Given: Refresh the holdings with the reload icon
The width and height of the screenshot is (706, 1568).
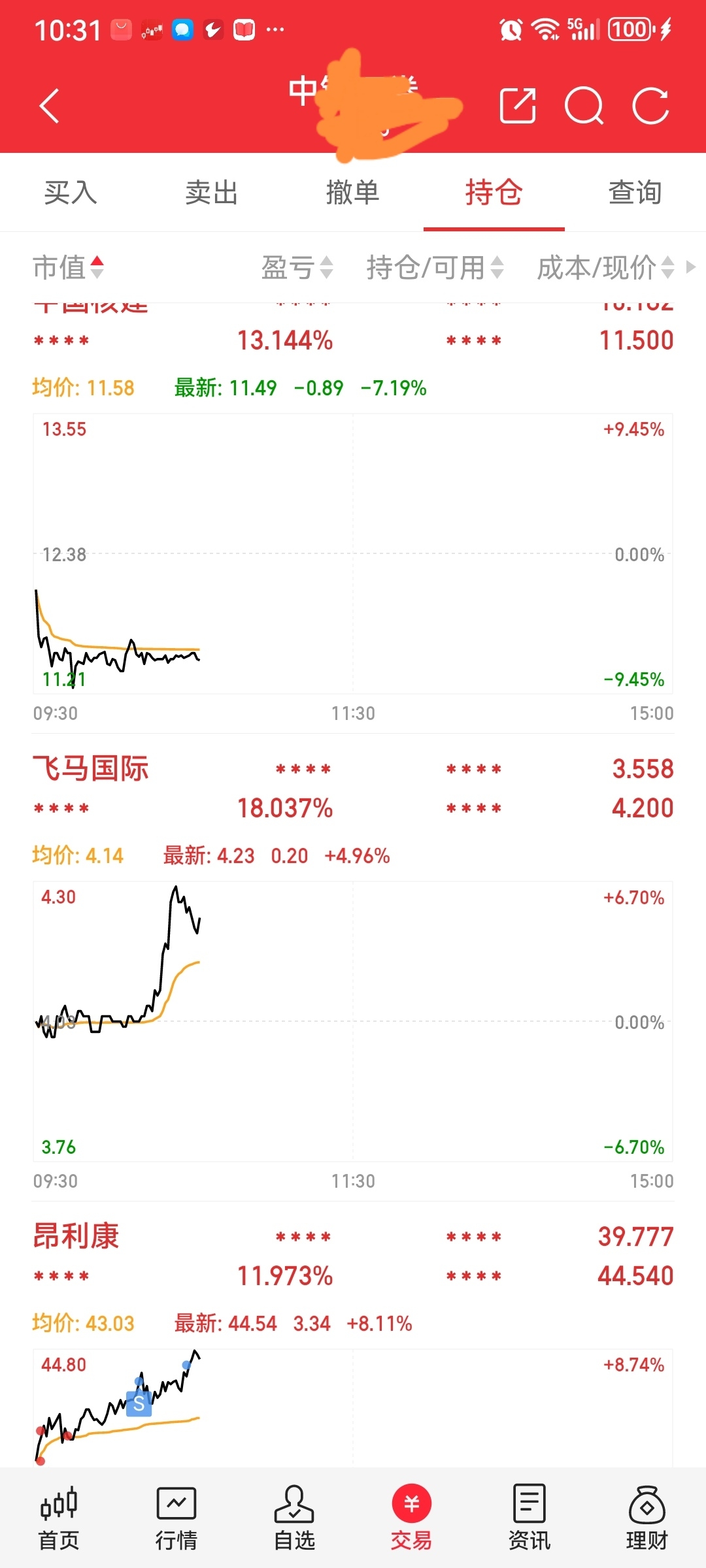Looking at the screenshot, I should coord(650,106).
